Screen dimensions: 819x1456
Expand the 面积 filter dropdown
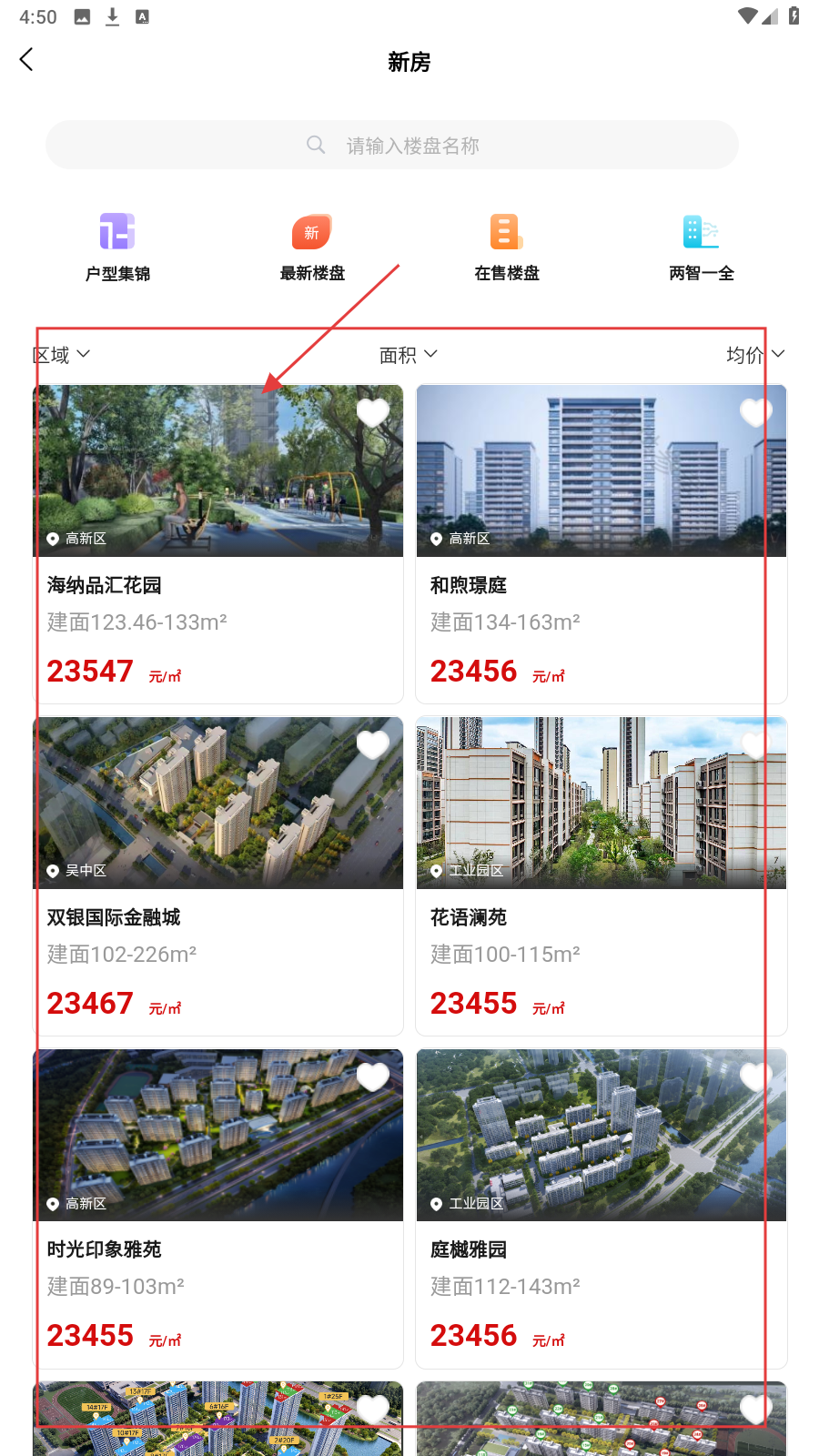click(408, 355)
